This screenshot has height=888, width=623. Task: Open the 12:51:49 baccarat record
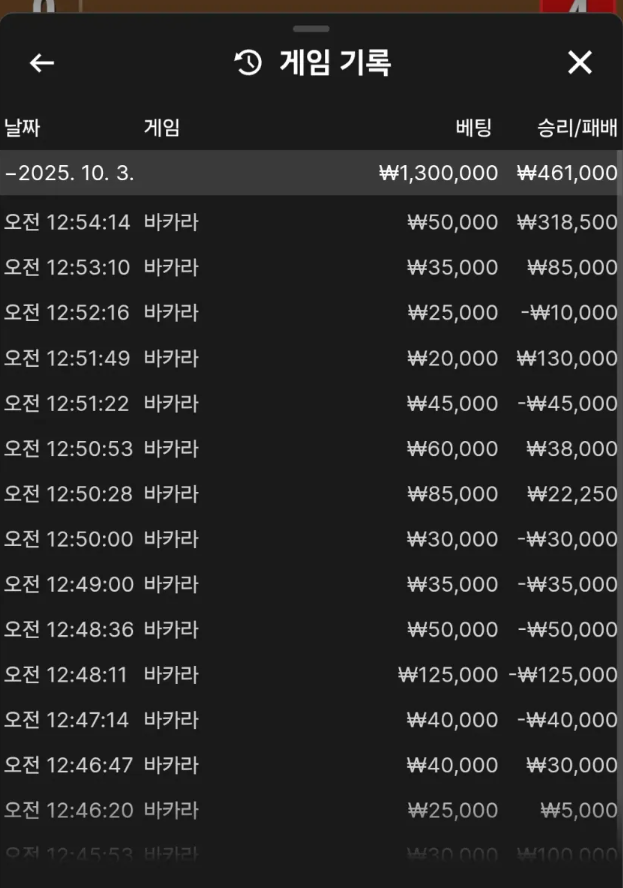coord(310,358)
